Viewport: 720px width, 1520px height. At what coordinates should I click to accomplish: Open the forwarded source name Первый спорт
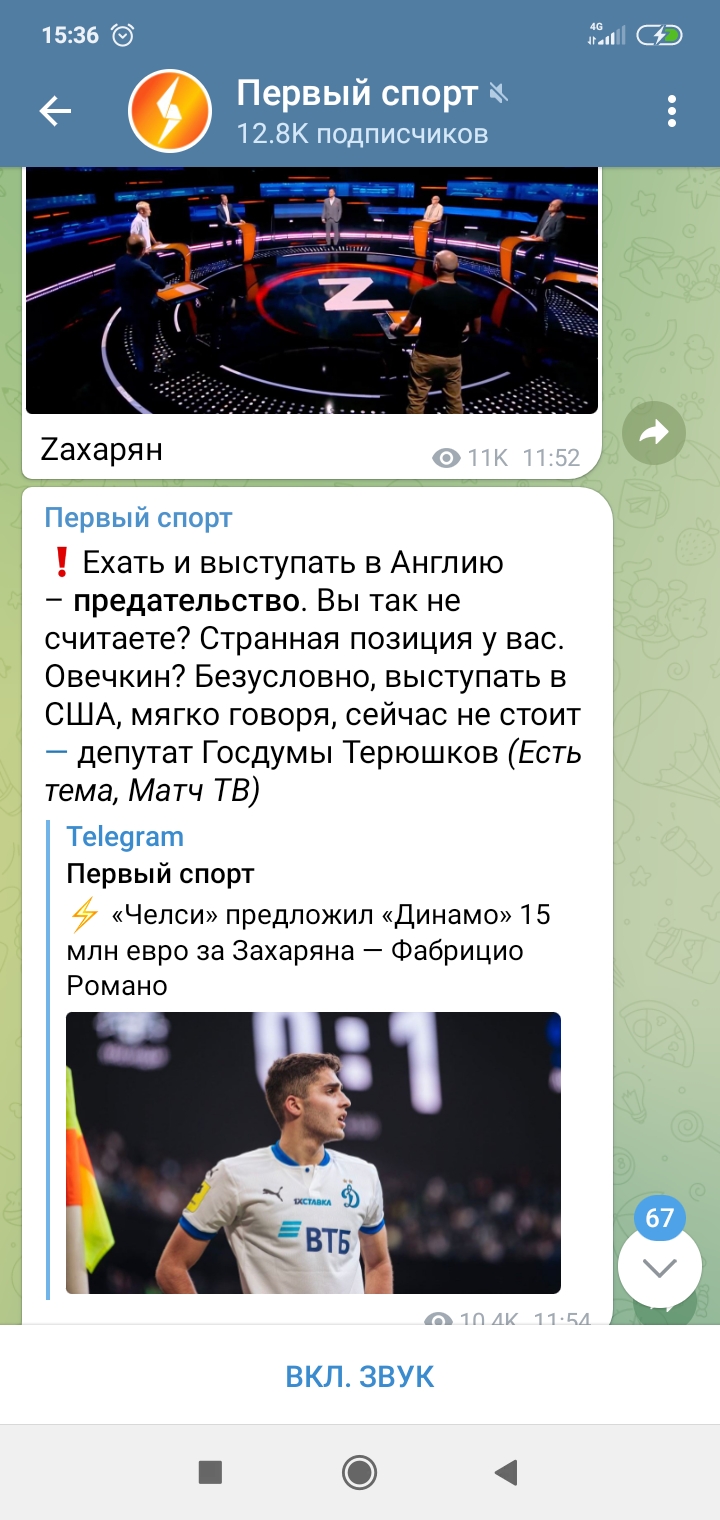point(138,518)
